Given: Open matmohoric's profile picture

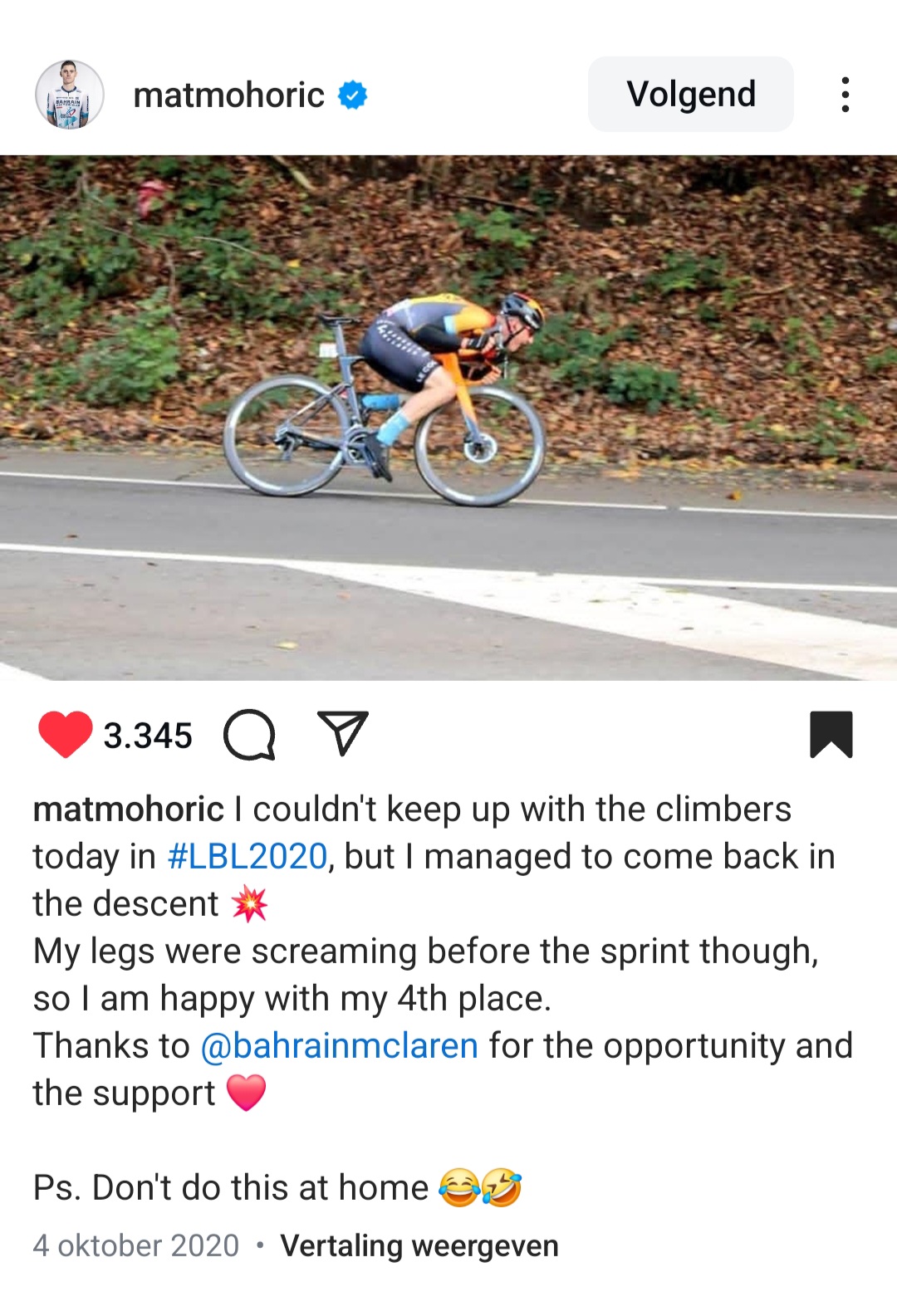Looking at the screenshot, I should [x=70, y=95].
